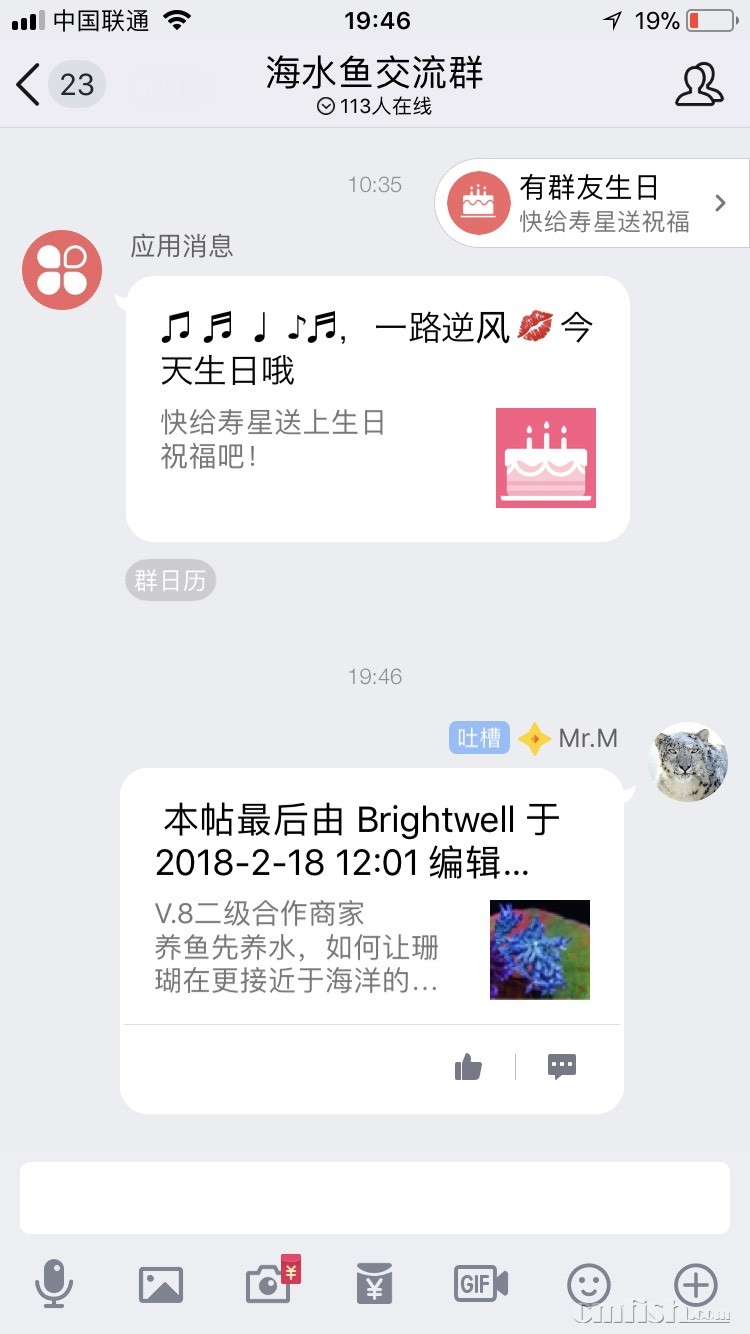Start voice input with the microphone
Image resolution: width=750 pixels, height=1334 pixels.
coord(53,1283)
